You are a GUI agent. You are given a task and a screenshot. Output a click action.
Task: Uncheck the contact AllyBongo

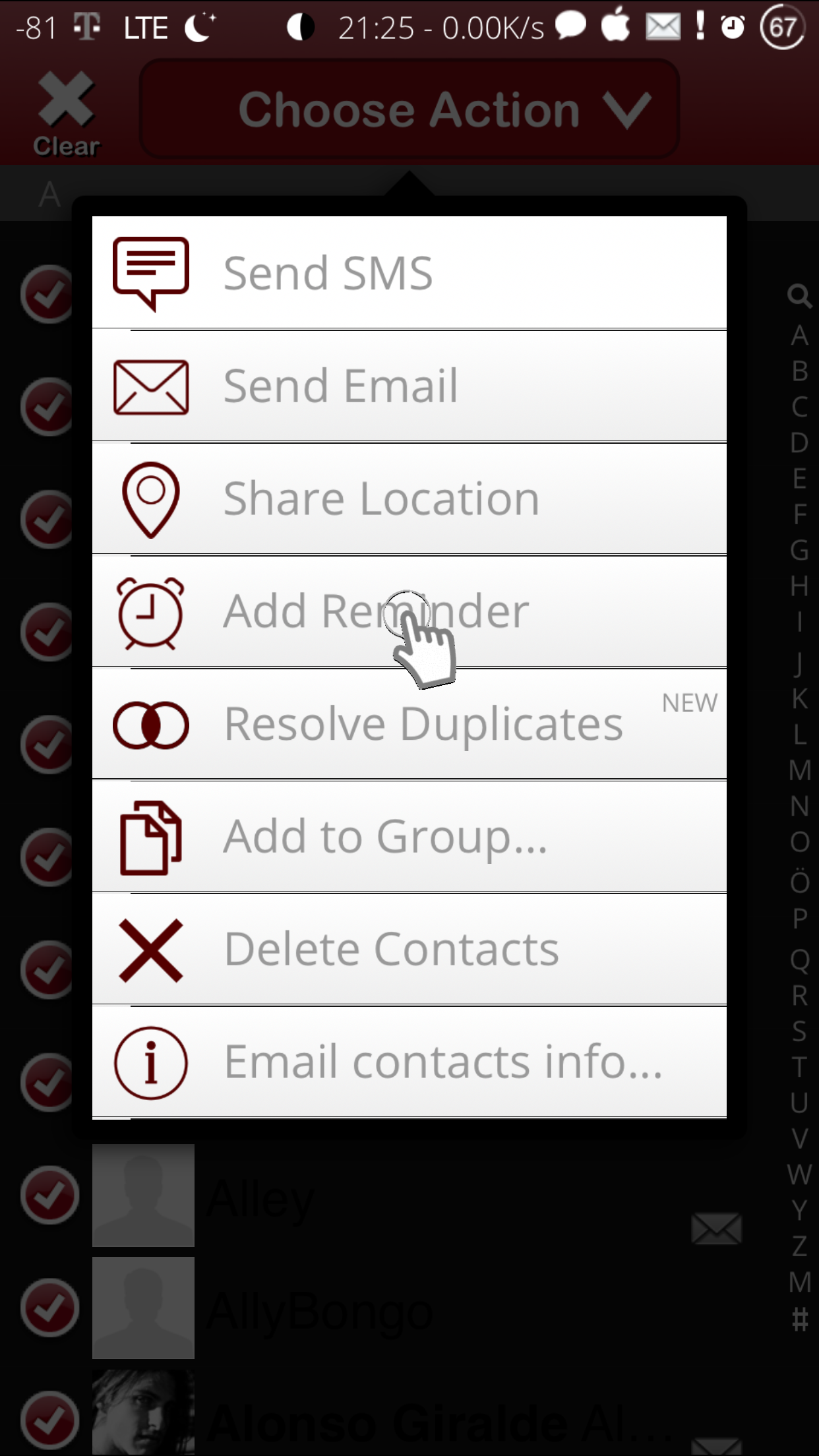(x=49, y=1308)
